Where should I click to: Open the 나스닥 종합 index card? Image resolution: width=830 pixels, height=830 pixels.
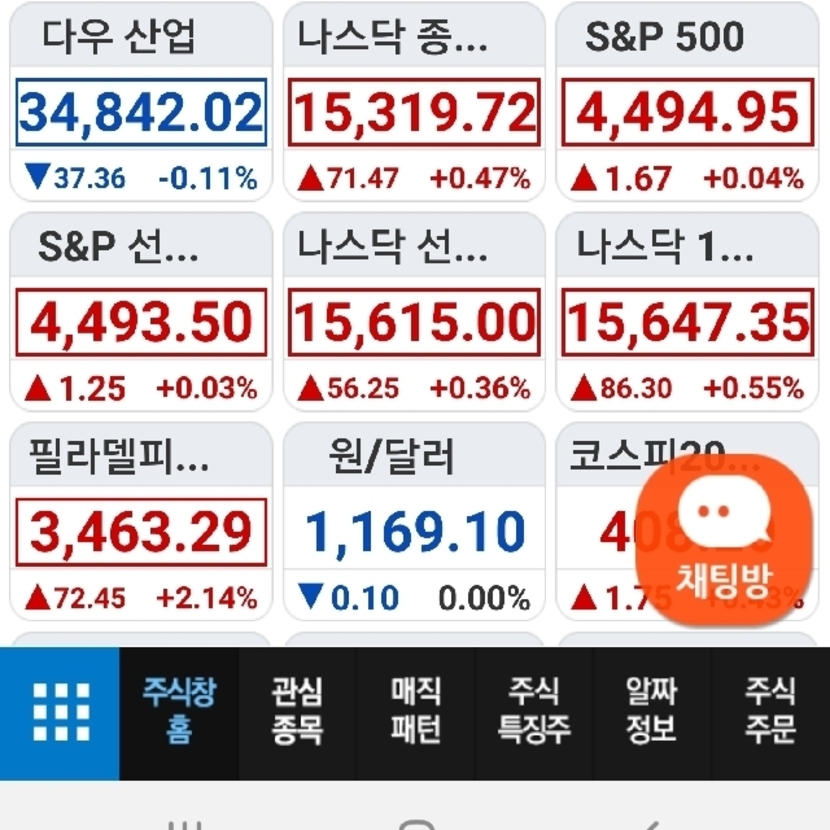click(x=414, y=105)
